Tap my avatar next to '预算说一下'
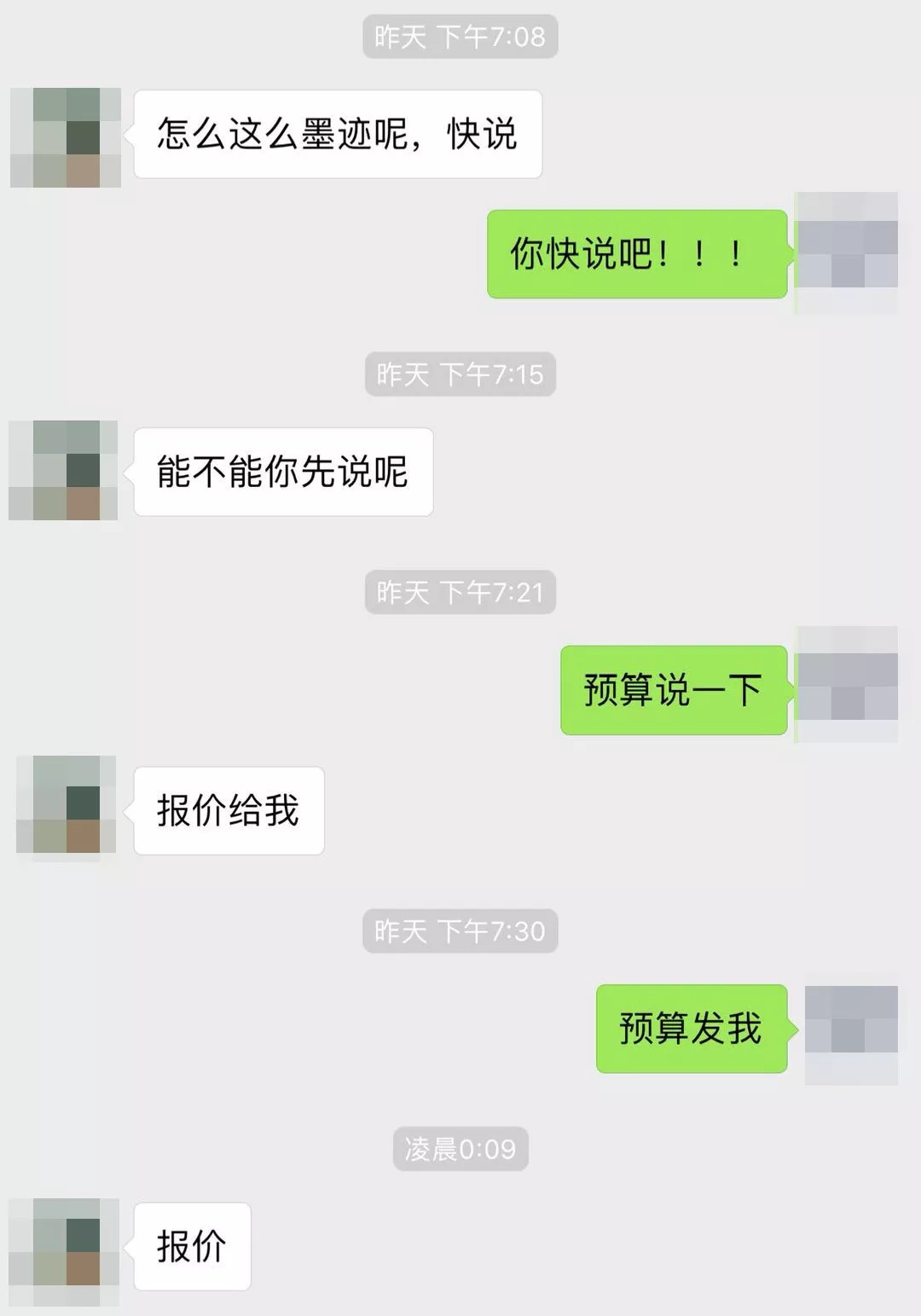This screenshot has height=1316, width=921. (x=846, y=685)
